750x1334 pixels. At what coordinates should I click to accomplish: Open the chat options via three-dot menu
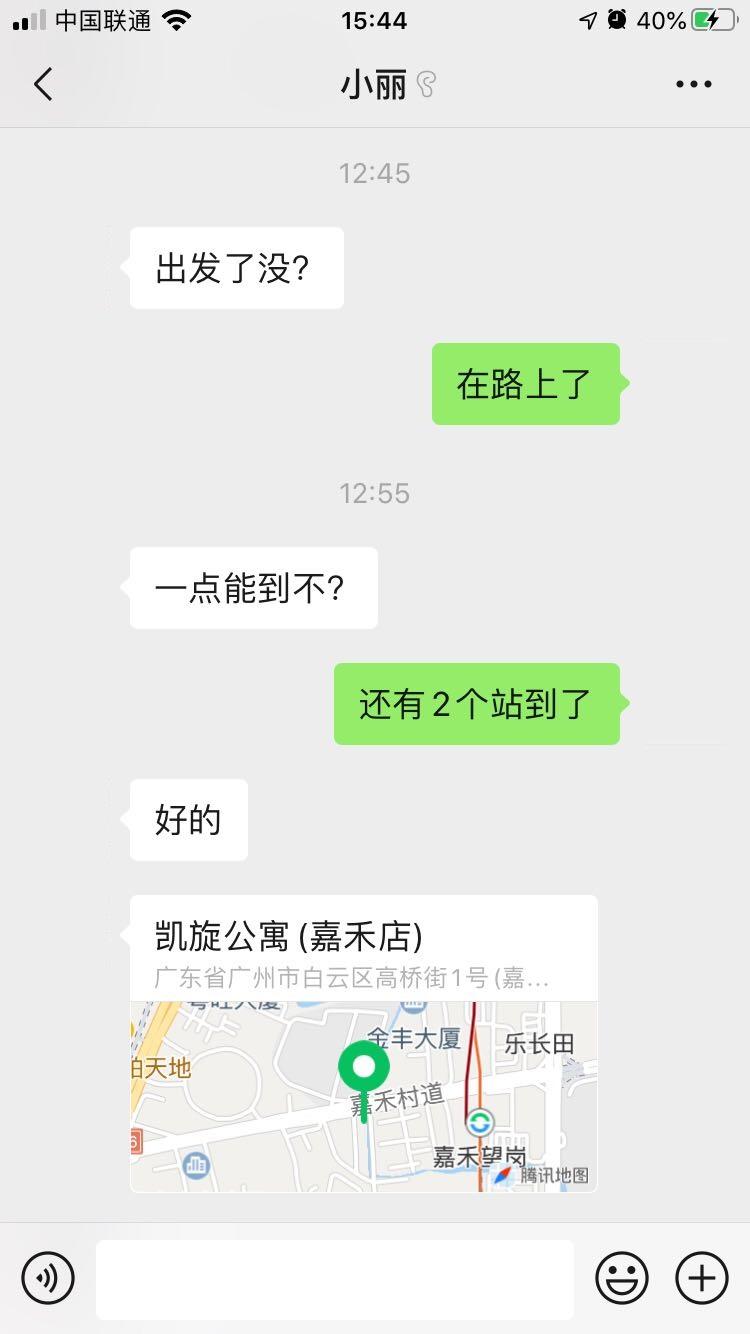[x=693, y=84]
